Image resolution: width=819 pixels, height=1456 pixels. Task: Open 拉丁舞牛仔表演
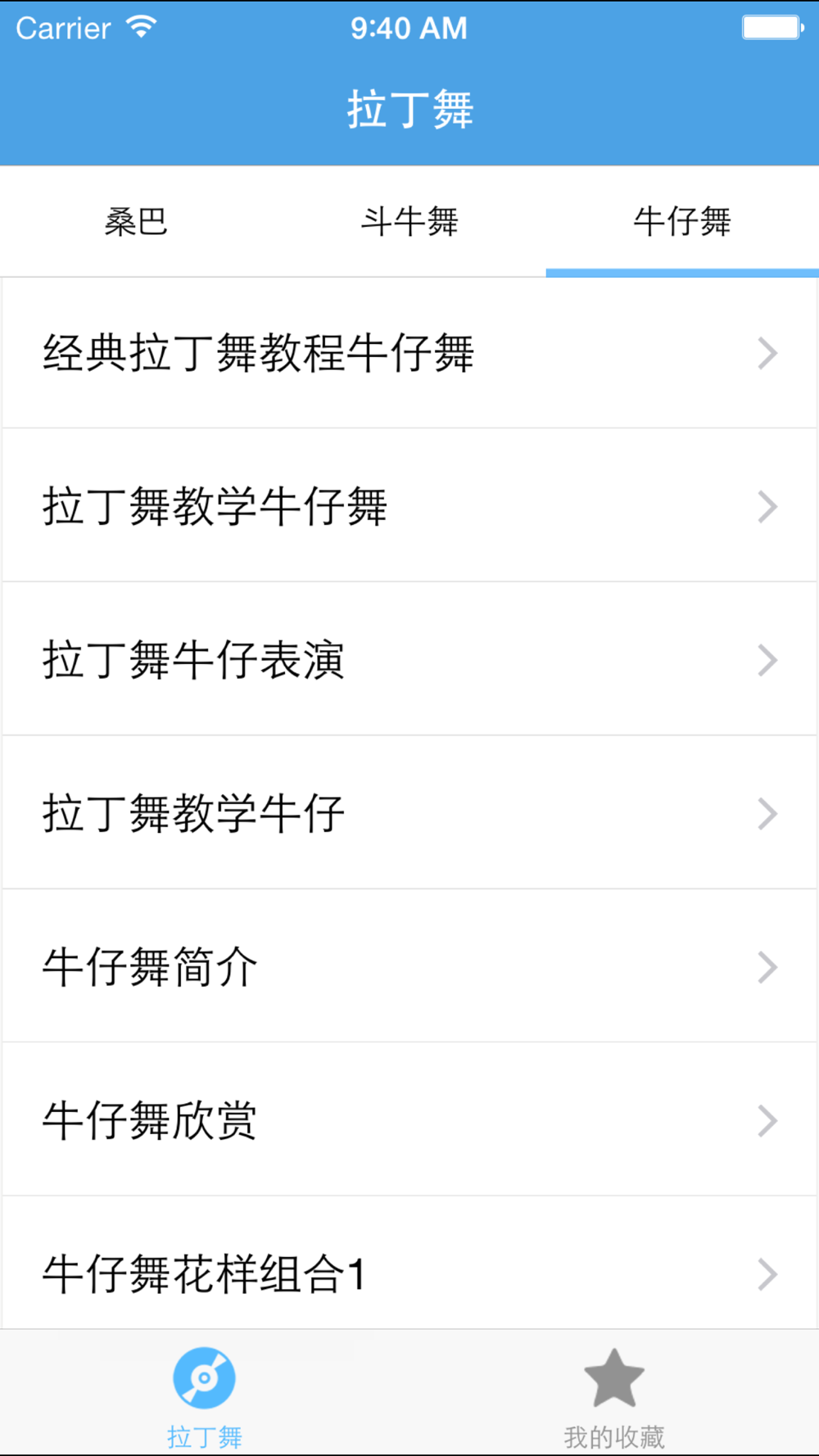(x=409, y=659)
